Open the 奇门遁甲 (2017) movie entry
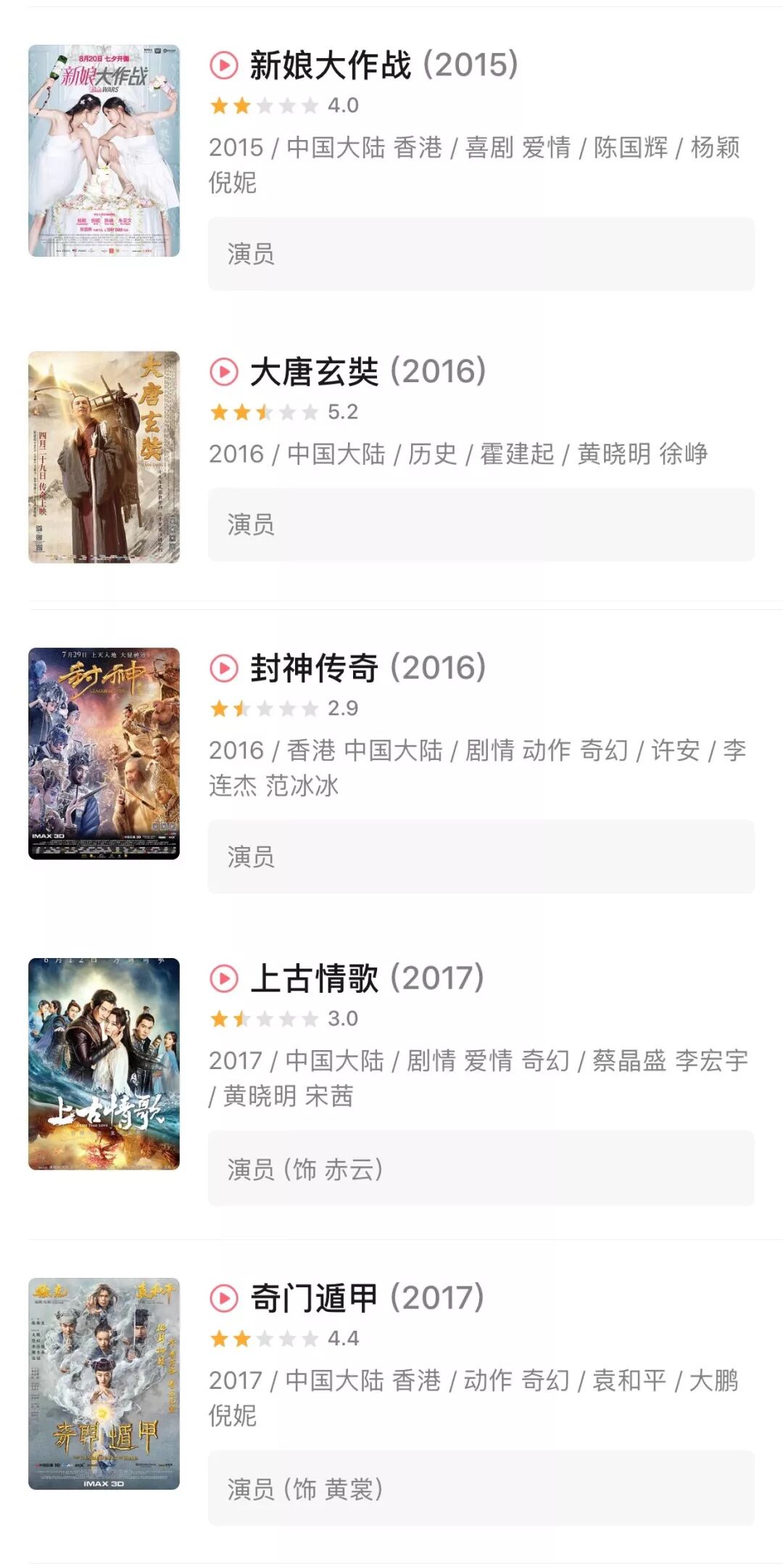Screen dimensions: 783x1568 click(x=366, y=1298)
